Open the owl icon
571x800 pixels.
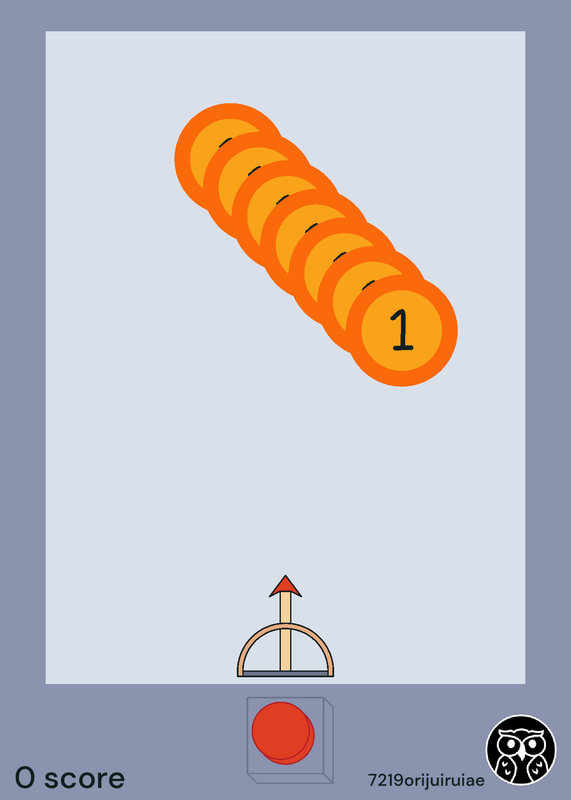tap(520, 749)
